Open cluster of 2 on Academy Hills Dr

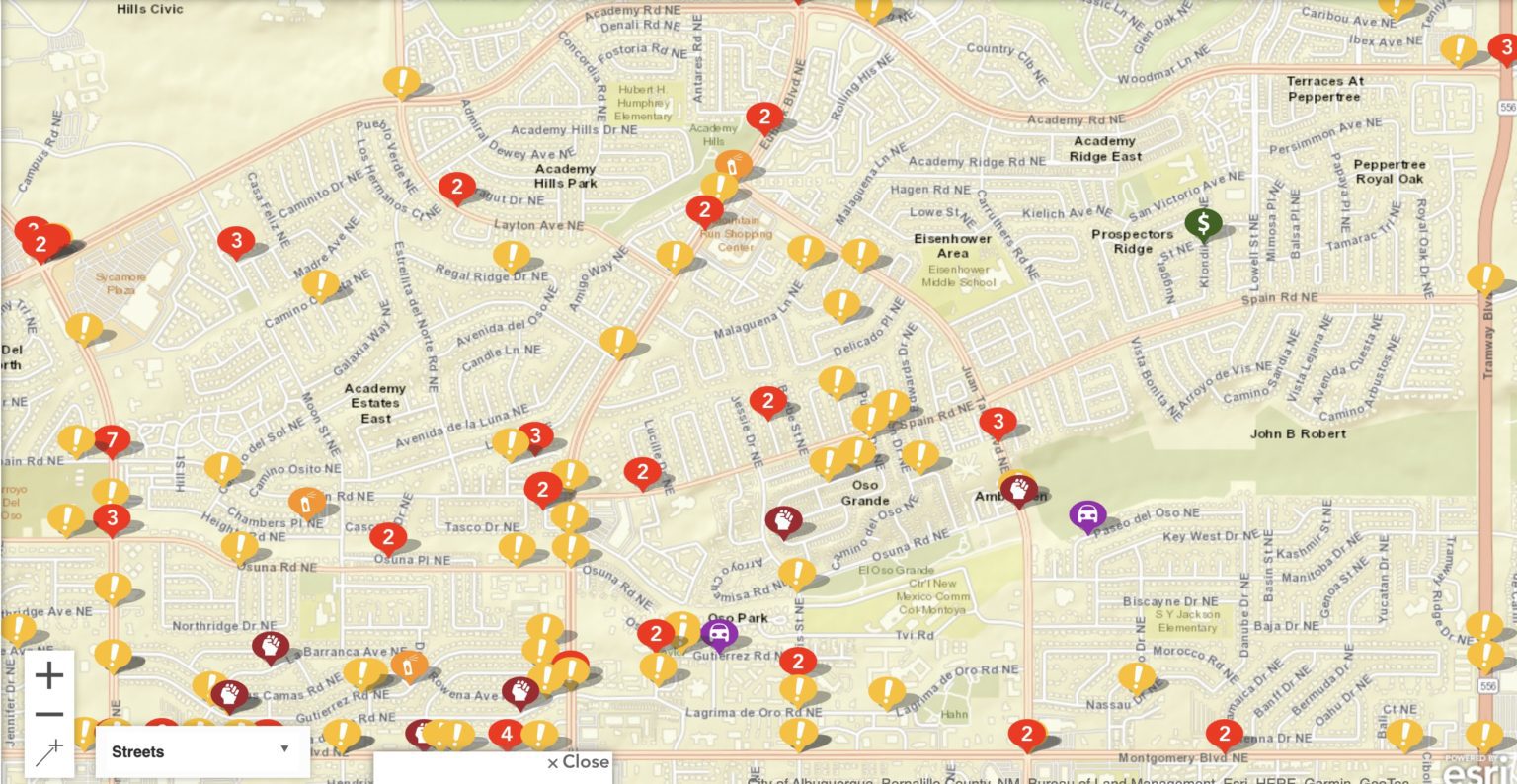tap(456, 186)
